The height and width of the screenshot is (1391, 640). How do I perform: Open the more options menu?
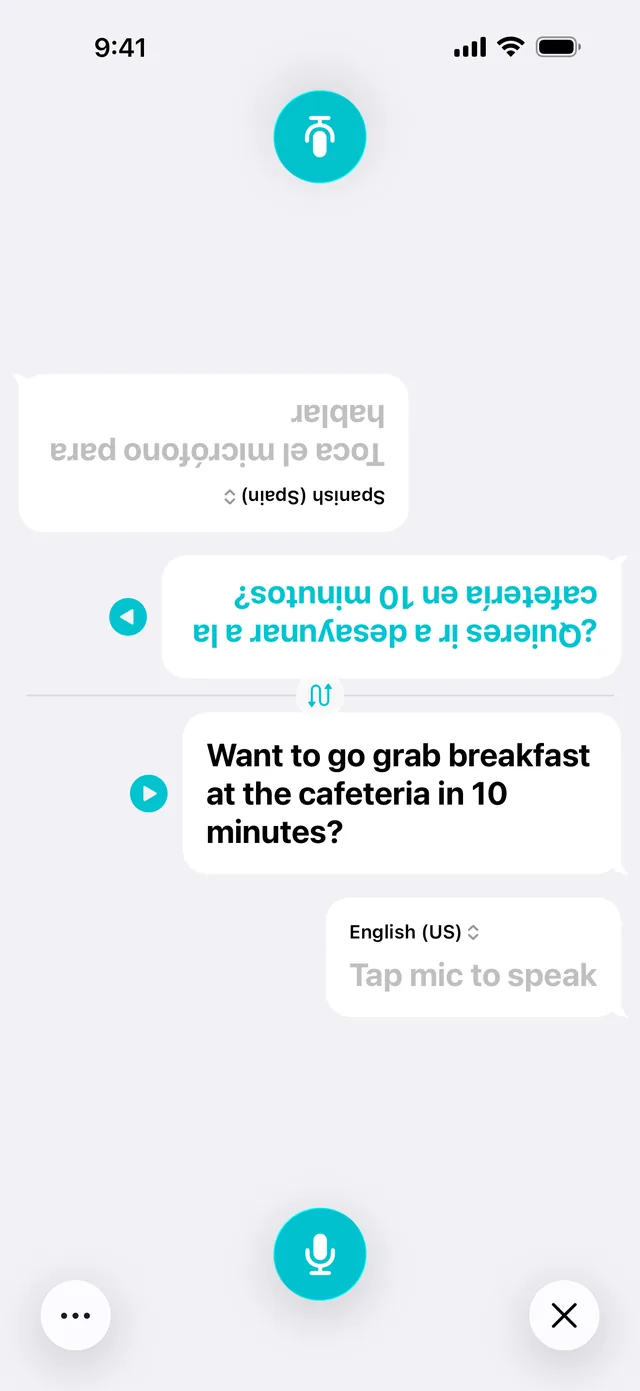coord(76,1316)
